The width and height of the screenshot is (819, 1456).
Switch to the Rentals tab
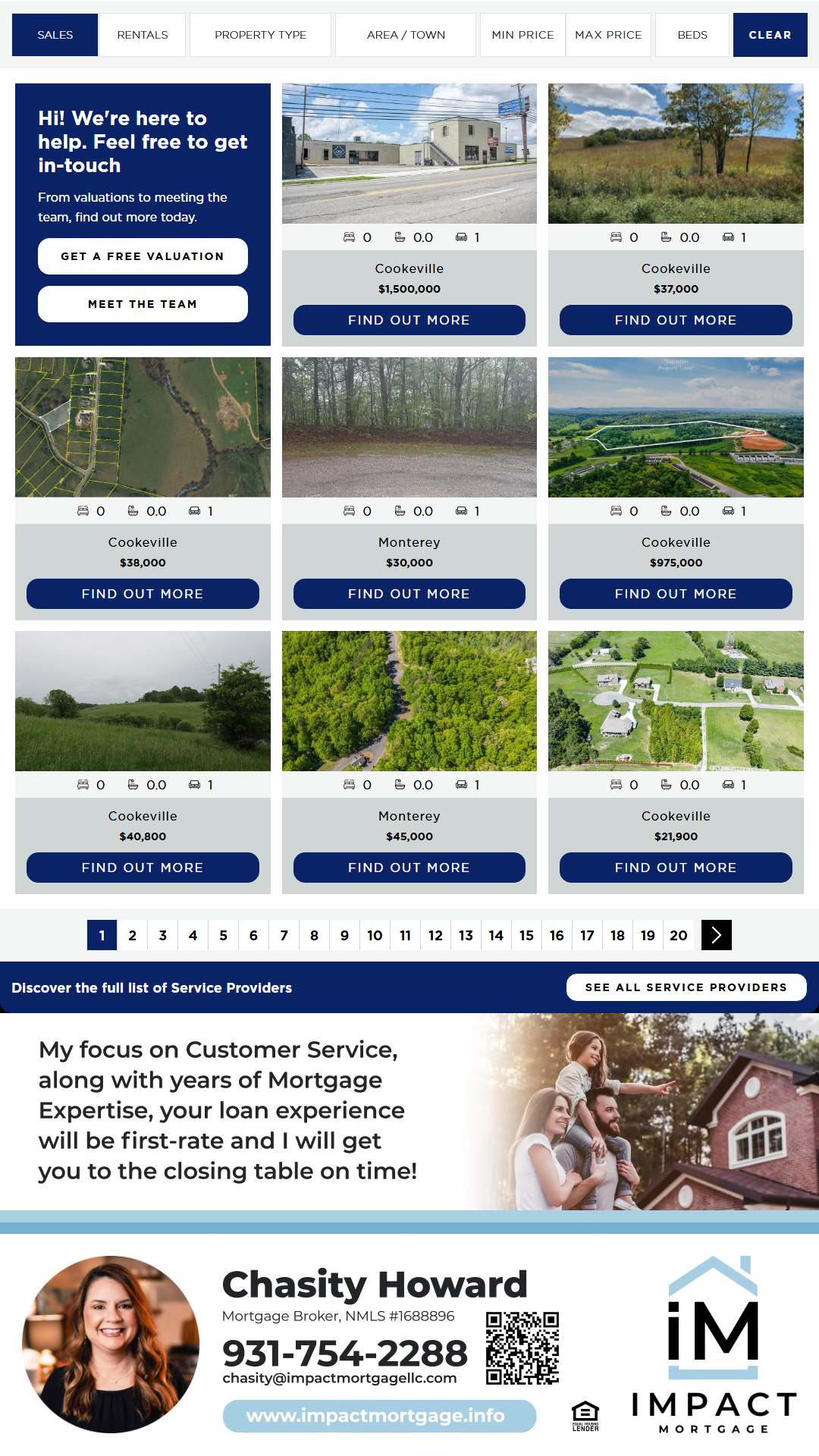(x=143, y=35)
